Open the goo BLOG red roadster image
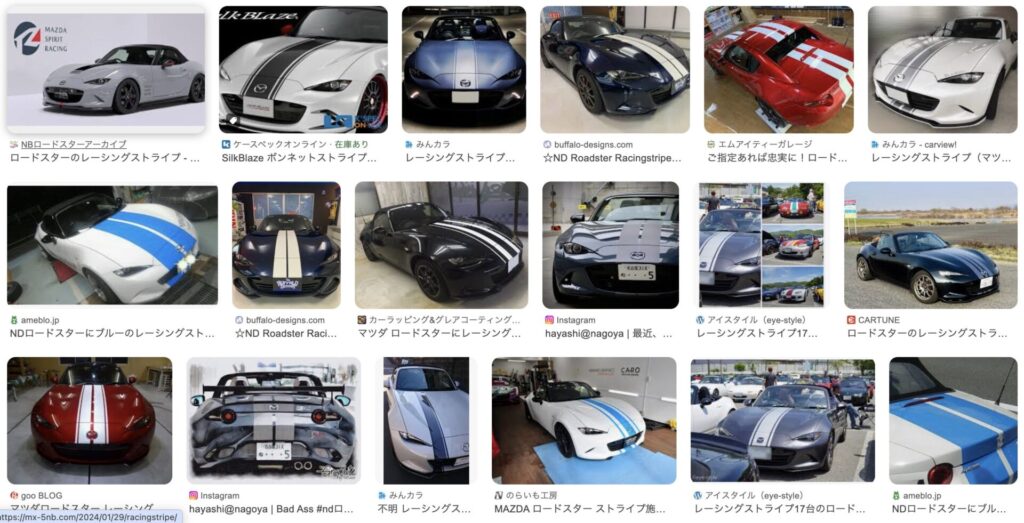This screenshot has width=1024, height=523. coord(89,420)
